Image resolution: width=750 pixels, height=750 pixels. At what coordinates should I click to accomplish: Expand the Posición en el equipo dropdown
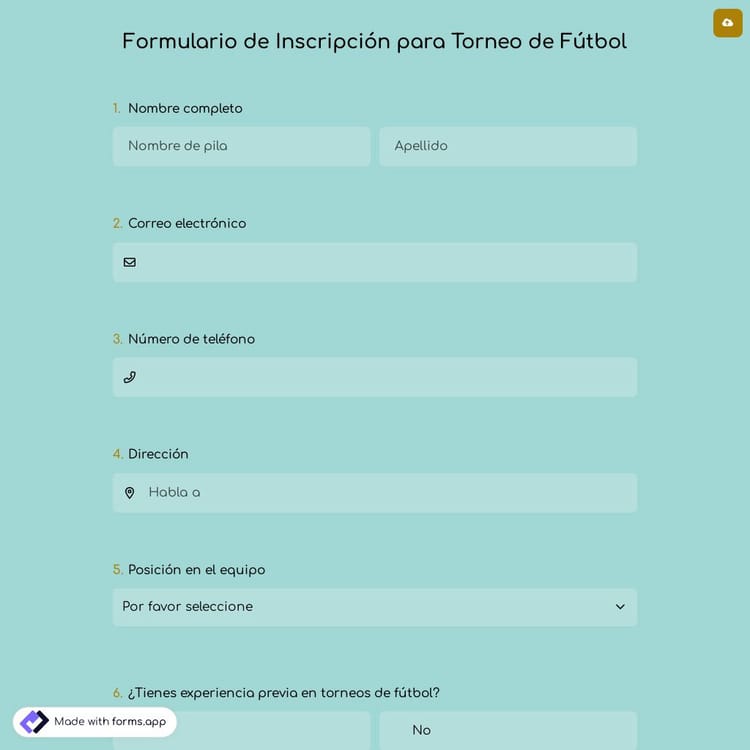[374, 607]
